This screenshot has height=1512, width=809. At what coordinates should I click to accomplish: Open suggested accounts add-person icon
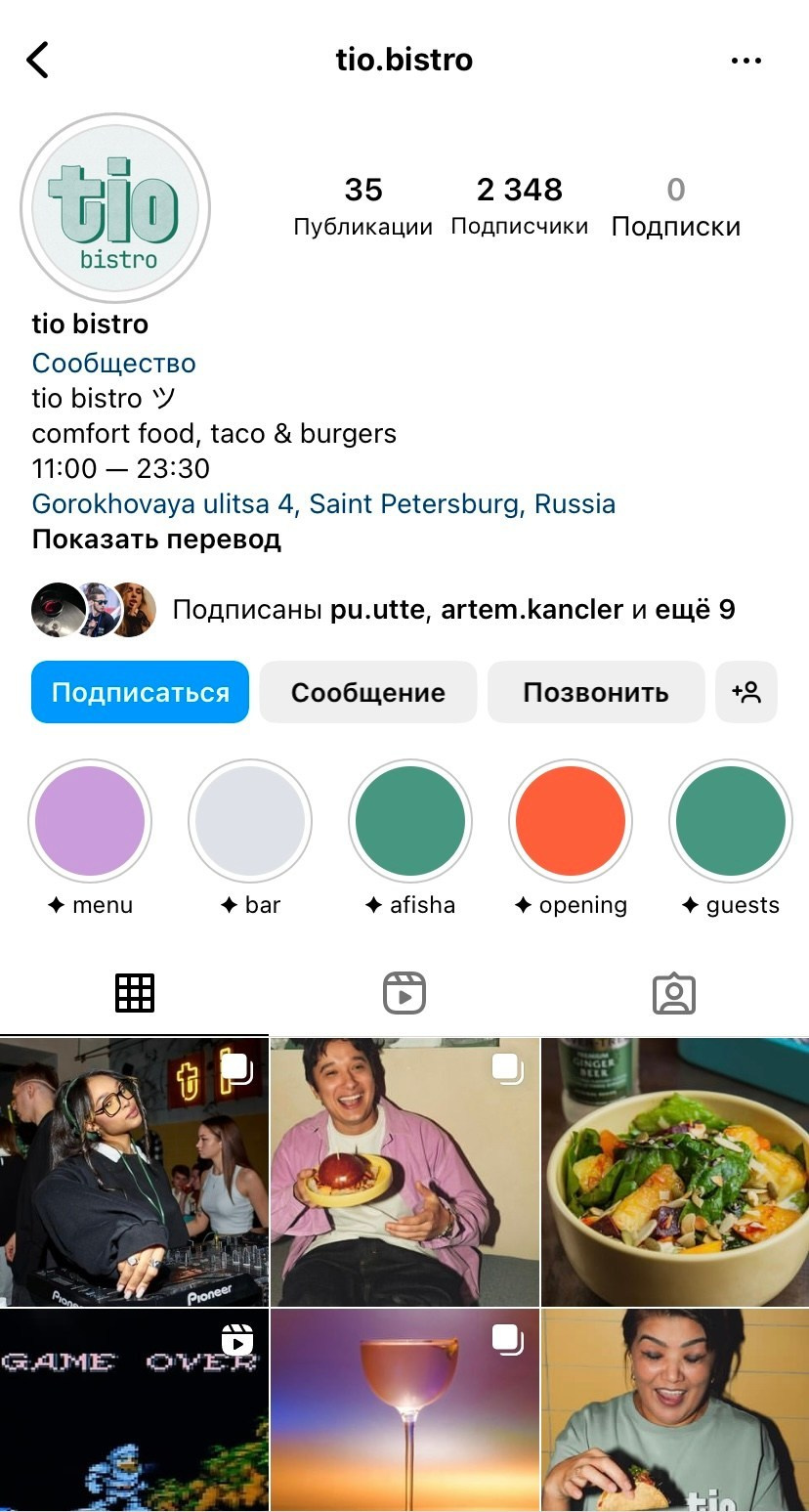click(x=746, y=692)
